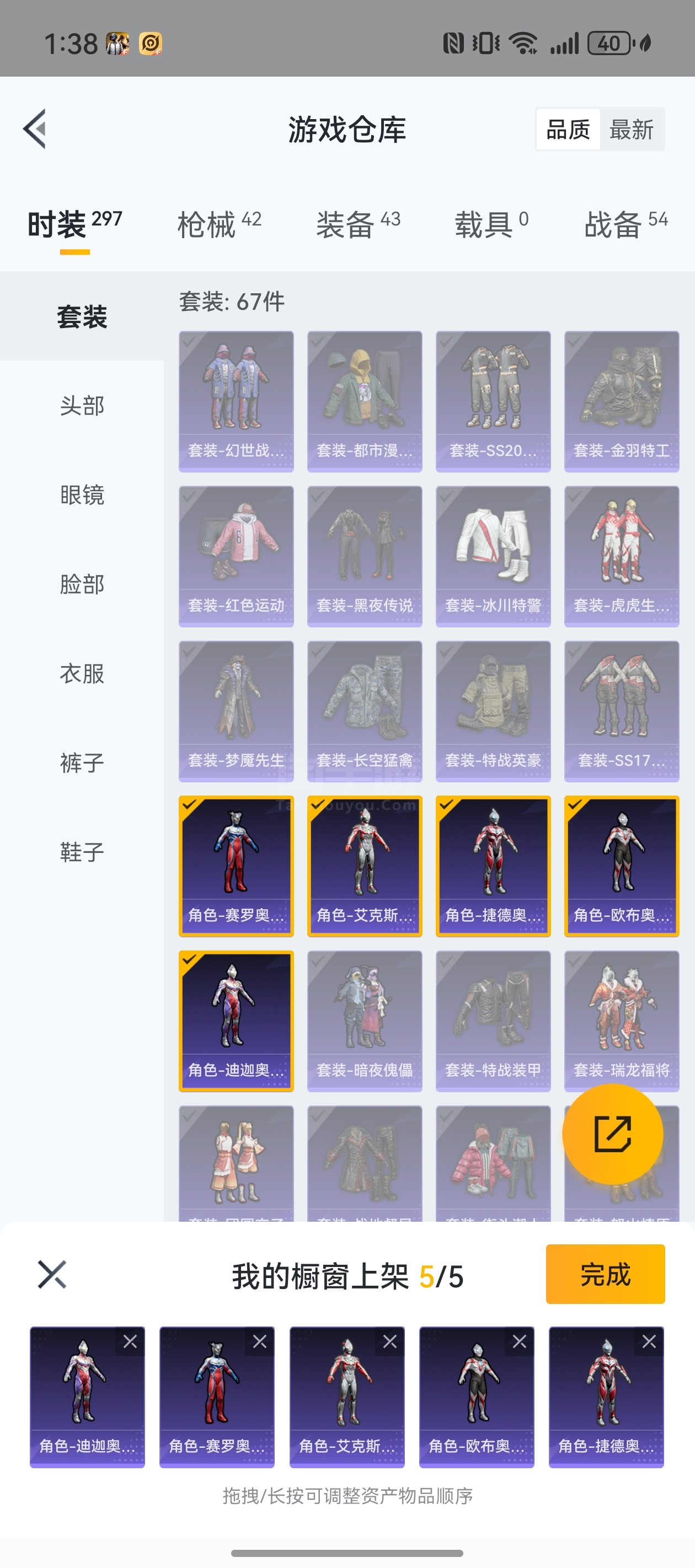The height and width of the screenshot is (1568, 695).
Task: Tap the yellow floating share button
Action: [x=612, y=1134]
